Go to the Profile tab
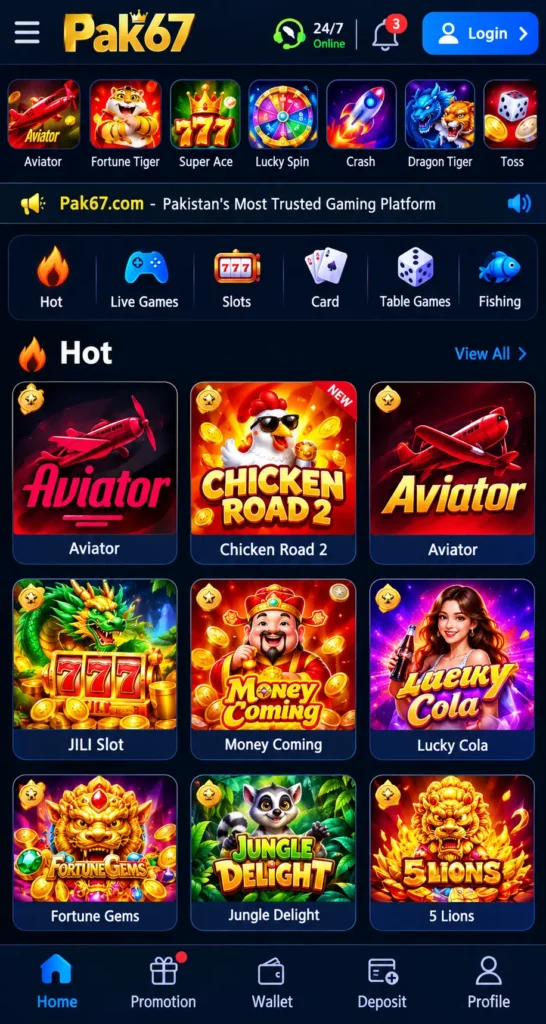 [x=489, y=982]
